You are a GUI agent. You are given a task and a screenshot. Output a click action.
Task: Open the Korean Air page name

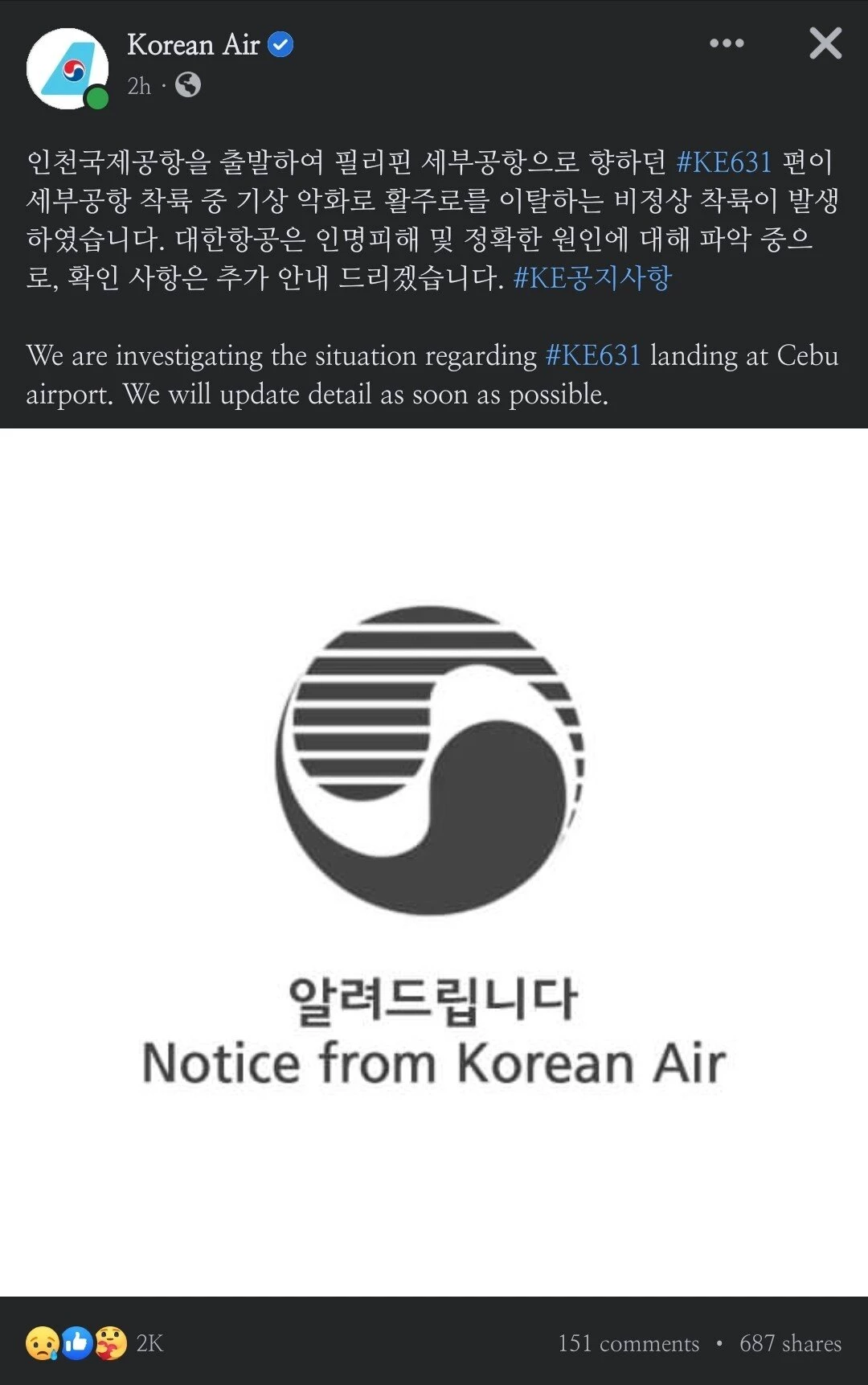[x=193, y=45]
